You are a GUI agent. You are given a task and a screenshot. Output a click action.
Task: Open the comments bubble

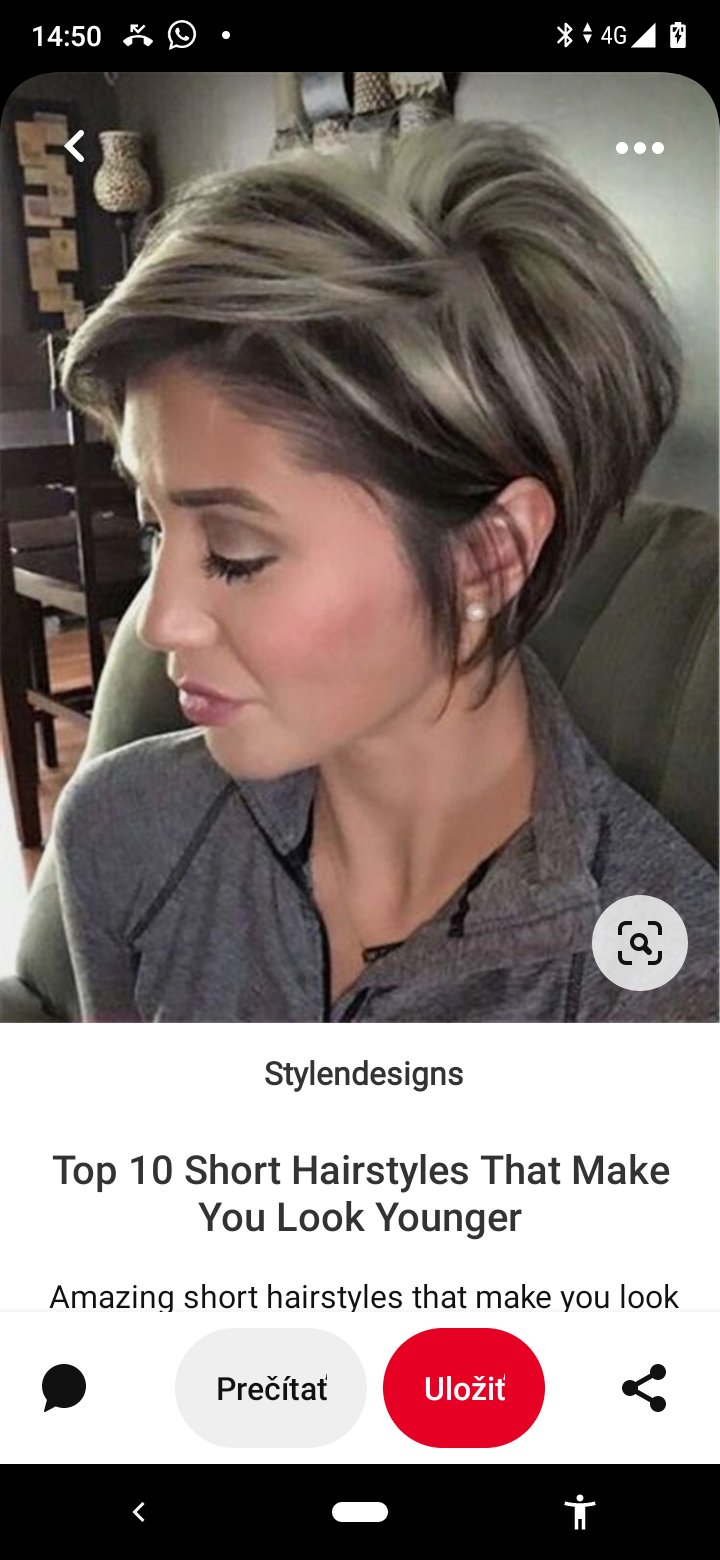[64, 1388]
